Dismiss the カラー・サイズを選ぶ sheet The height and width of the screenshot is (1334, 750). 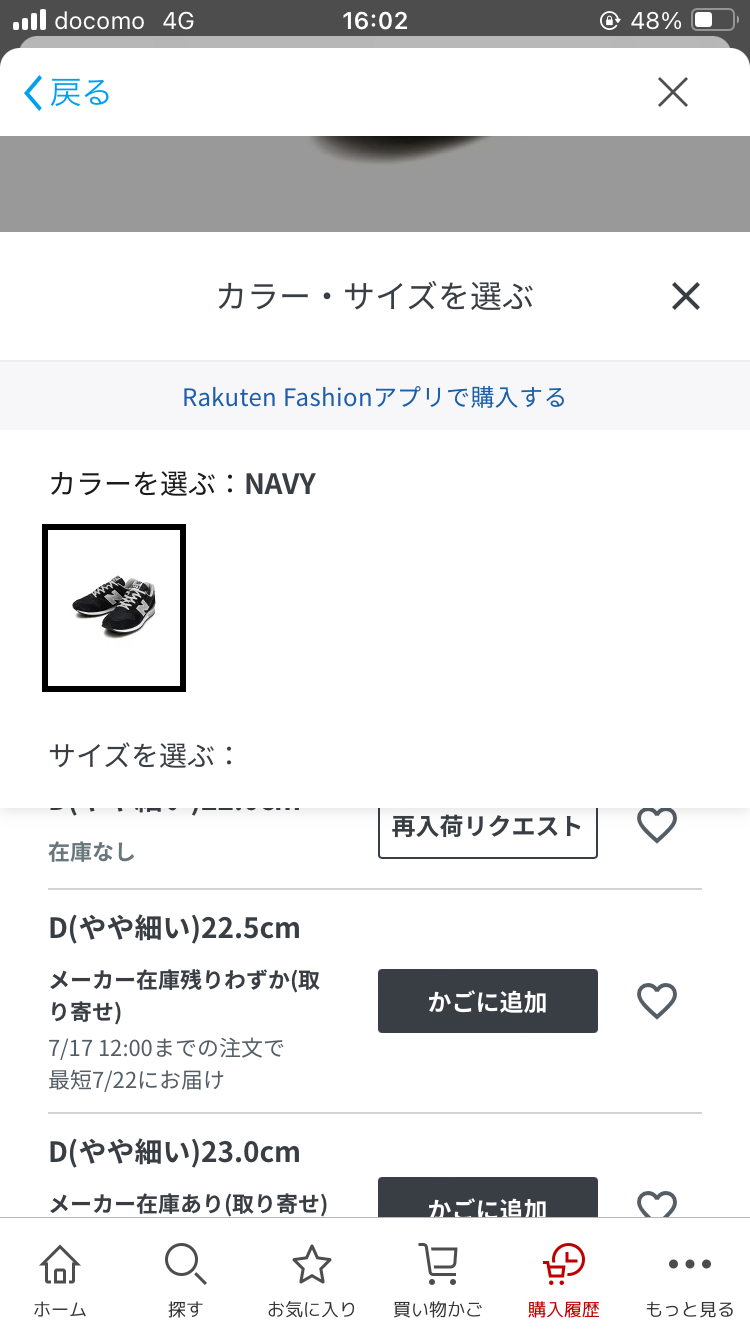(x=686, y=296)
